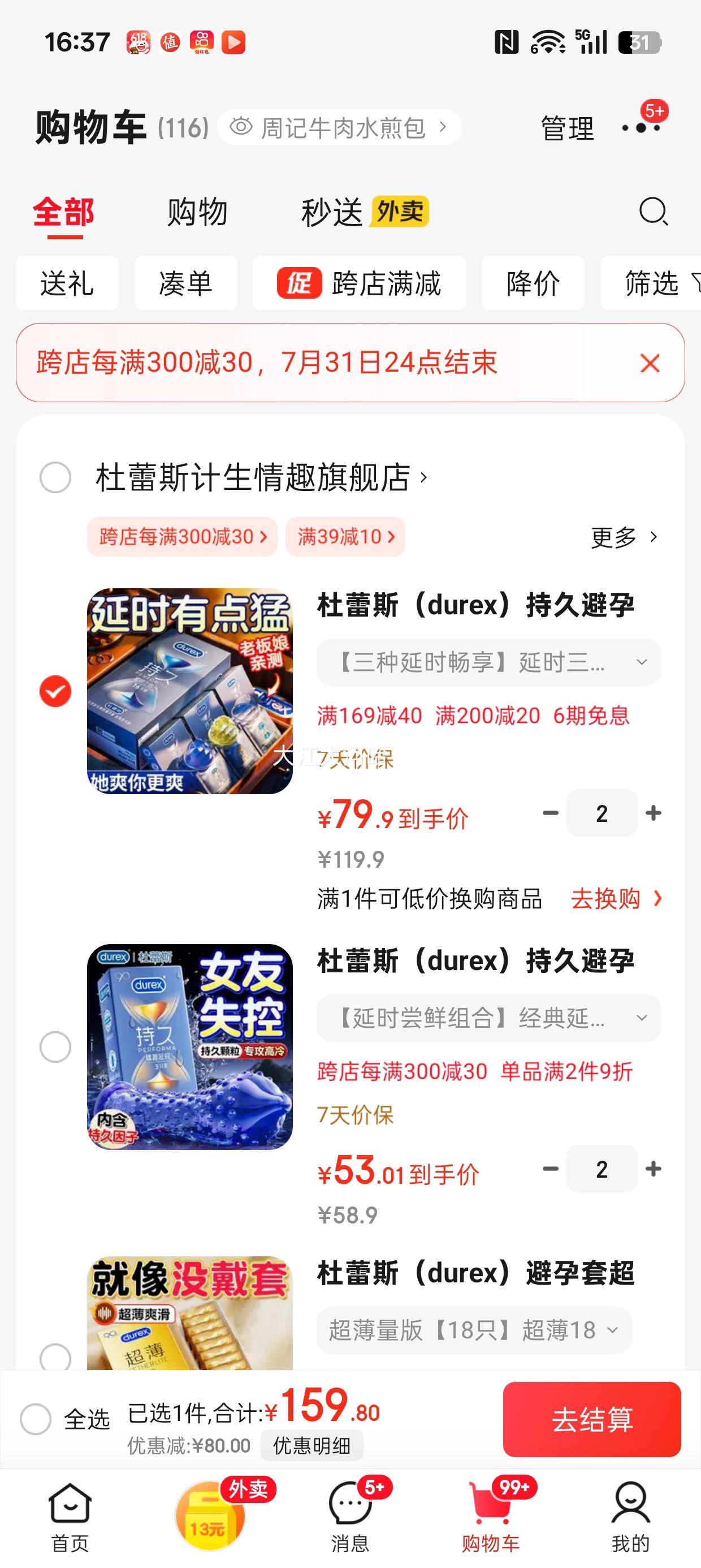Tap 管理 to manage cart
This screenshot has height=1568, width=701.
[x=567, y=128]
